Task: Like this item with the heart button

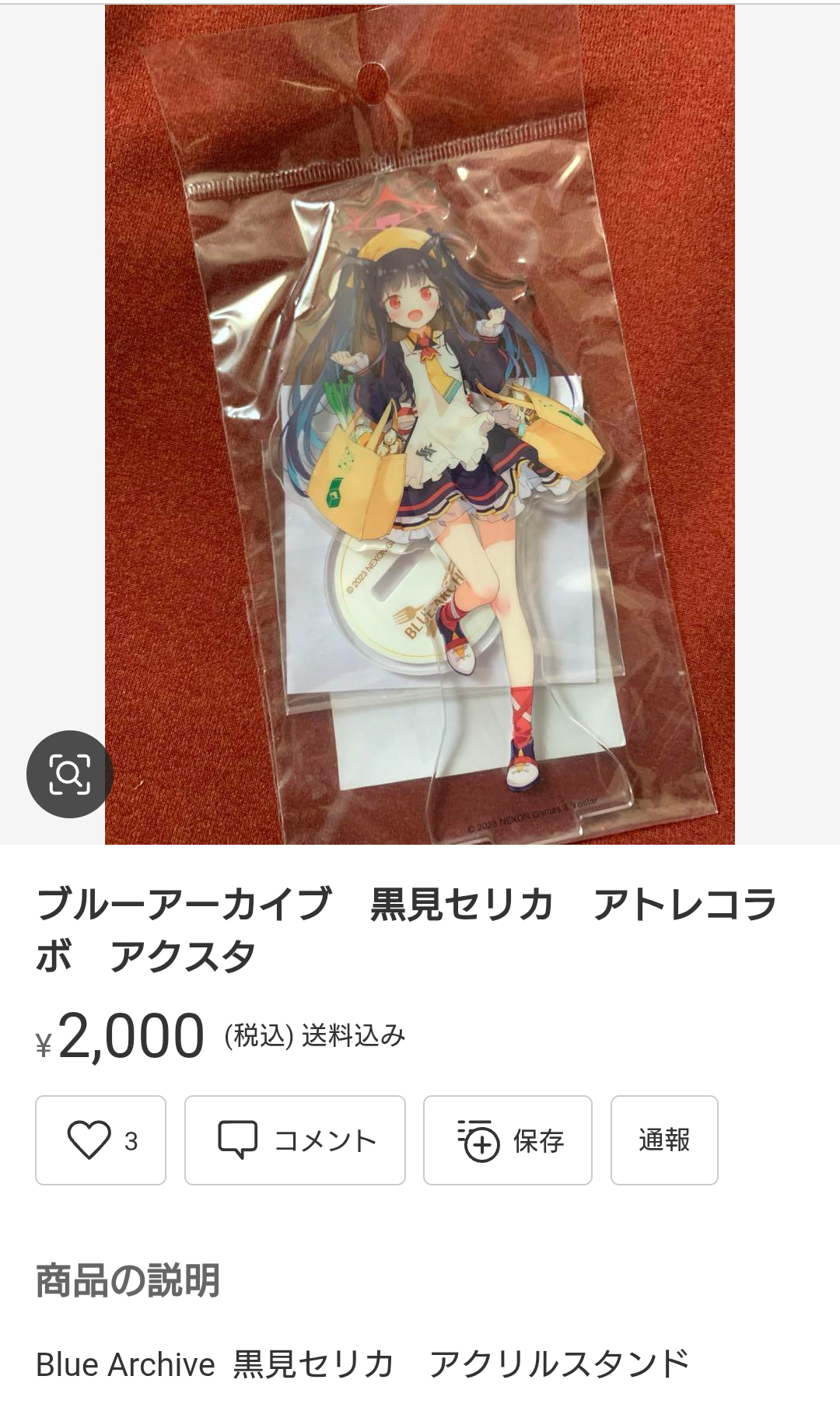Action: (x=100, y=1140)
